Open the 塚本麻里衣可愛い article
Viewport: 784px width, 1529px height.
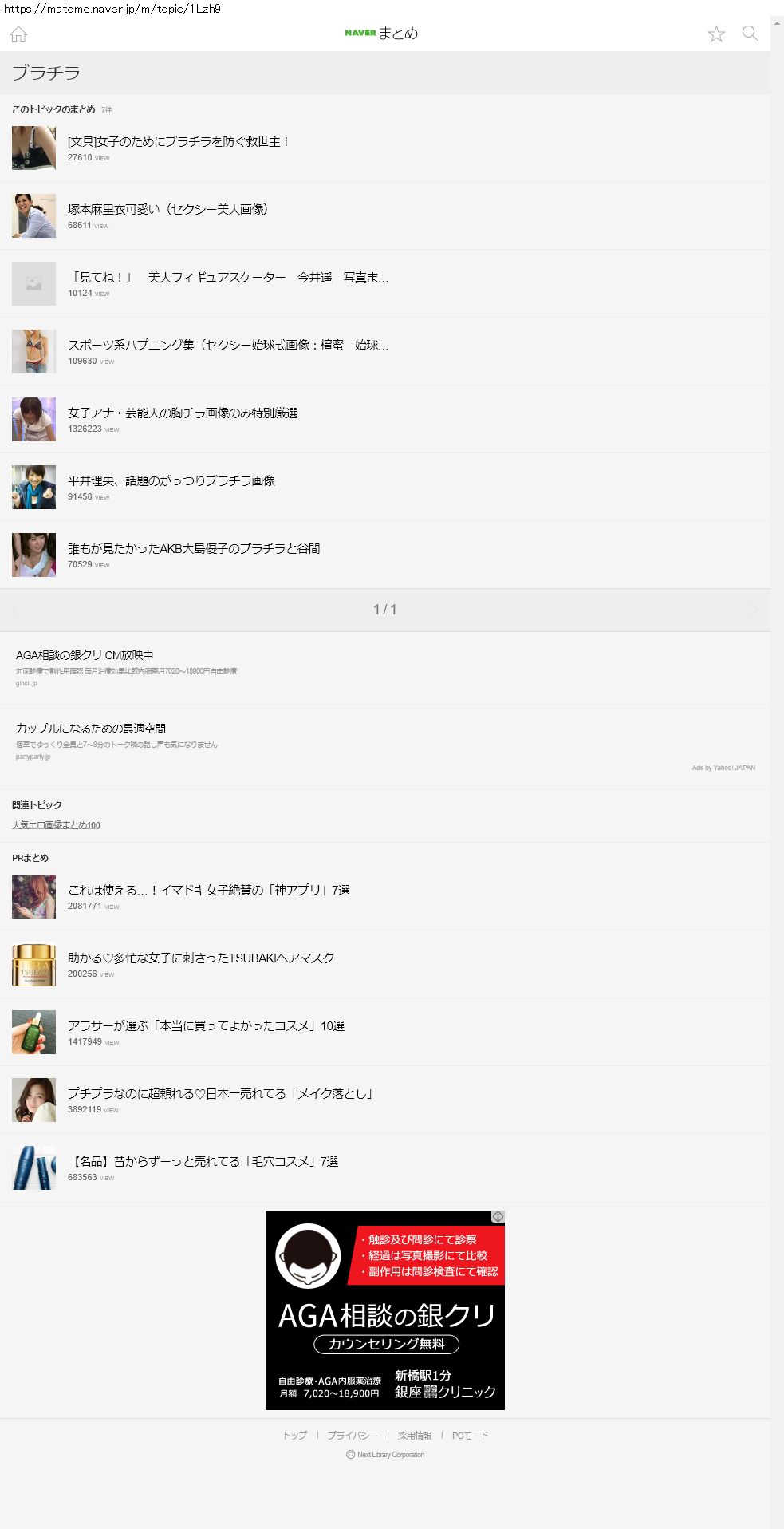(167, 210)
